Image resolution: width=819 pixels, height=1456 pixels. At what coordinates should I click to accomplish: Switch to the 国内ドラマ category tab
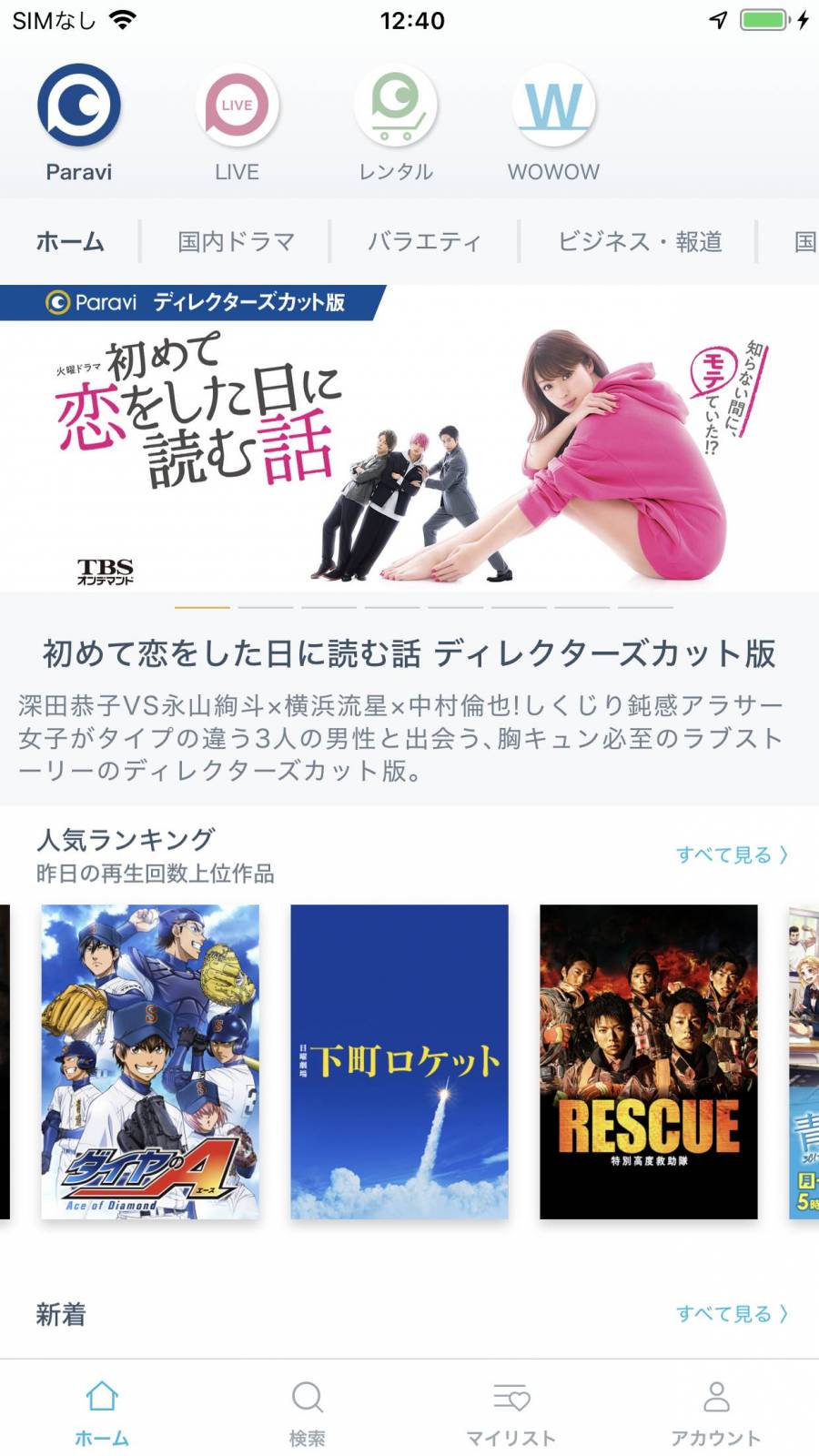[x=236, y=241]
